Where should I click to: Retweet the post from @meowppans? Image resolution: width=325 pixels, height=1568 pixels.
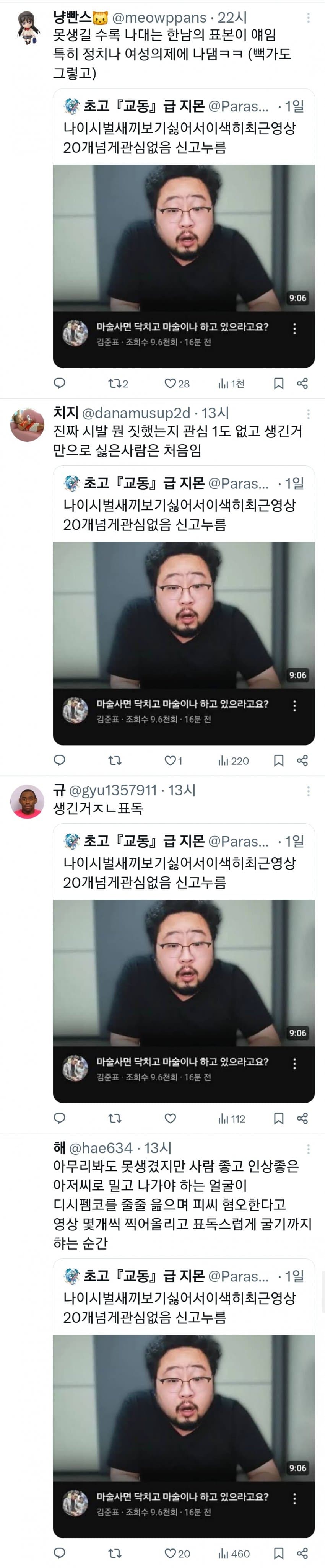114,383
